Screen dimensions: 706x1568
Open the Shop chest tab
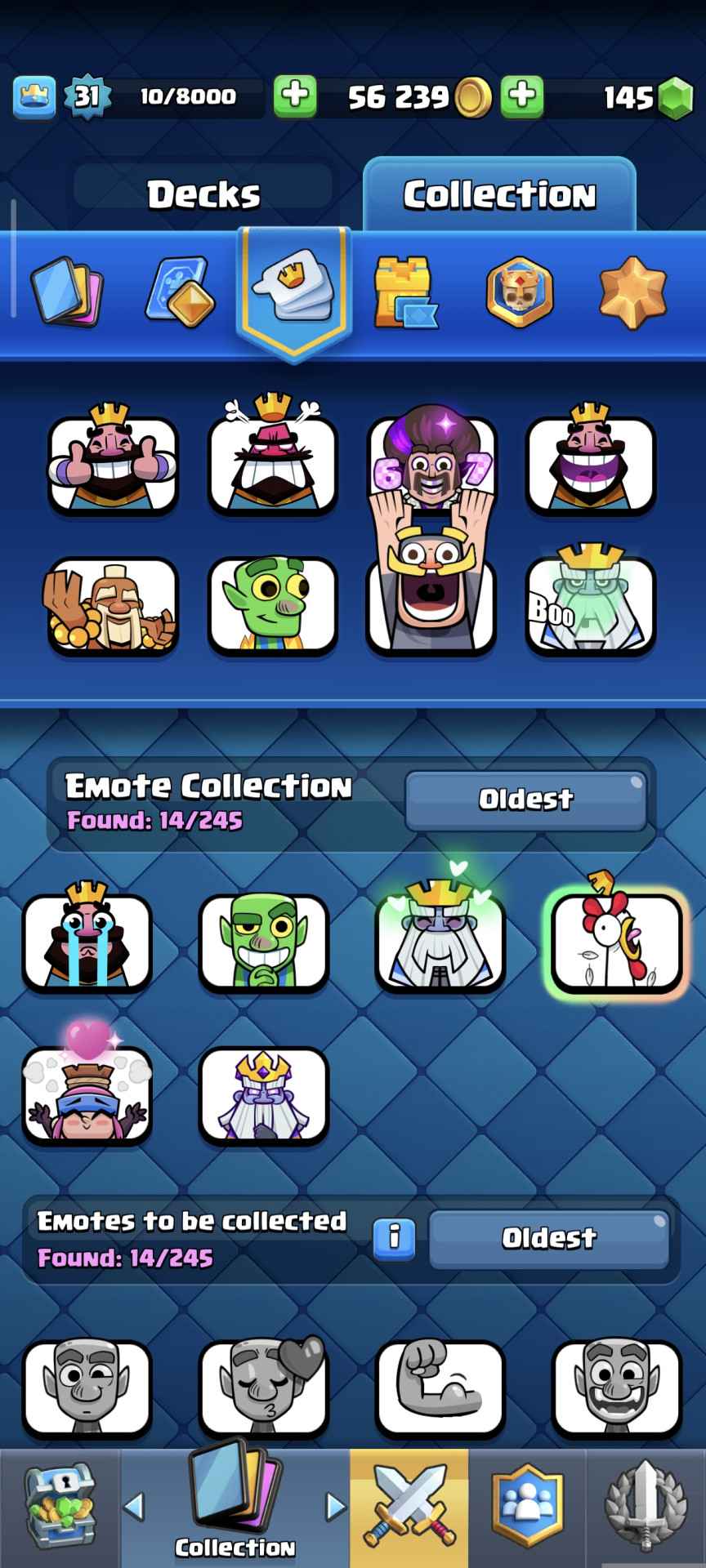pyautogui.click(x=60, y=1508)
